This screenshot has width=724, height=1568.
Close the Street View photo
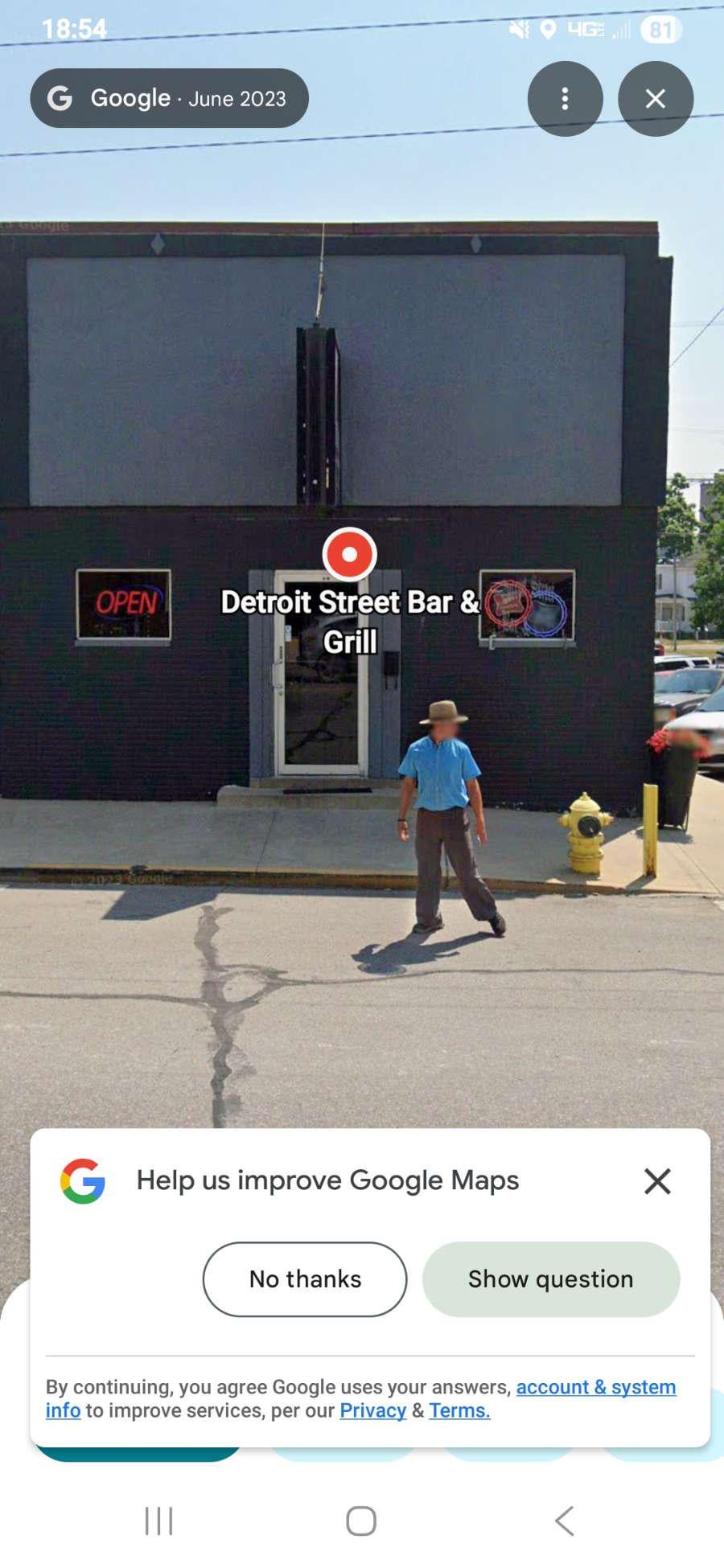point(655,99)
